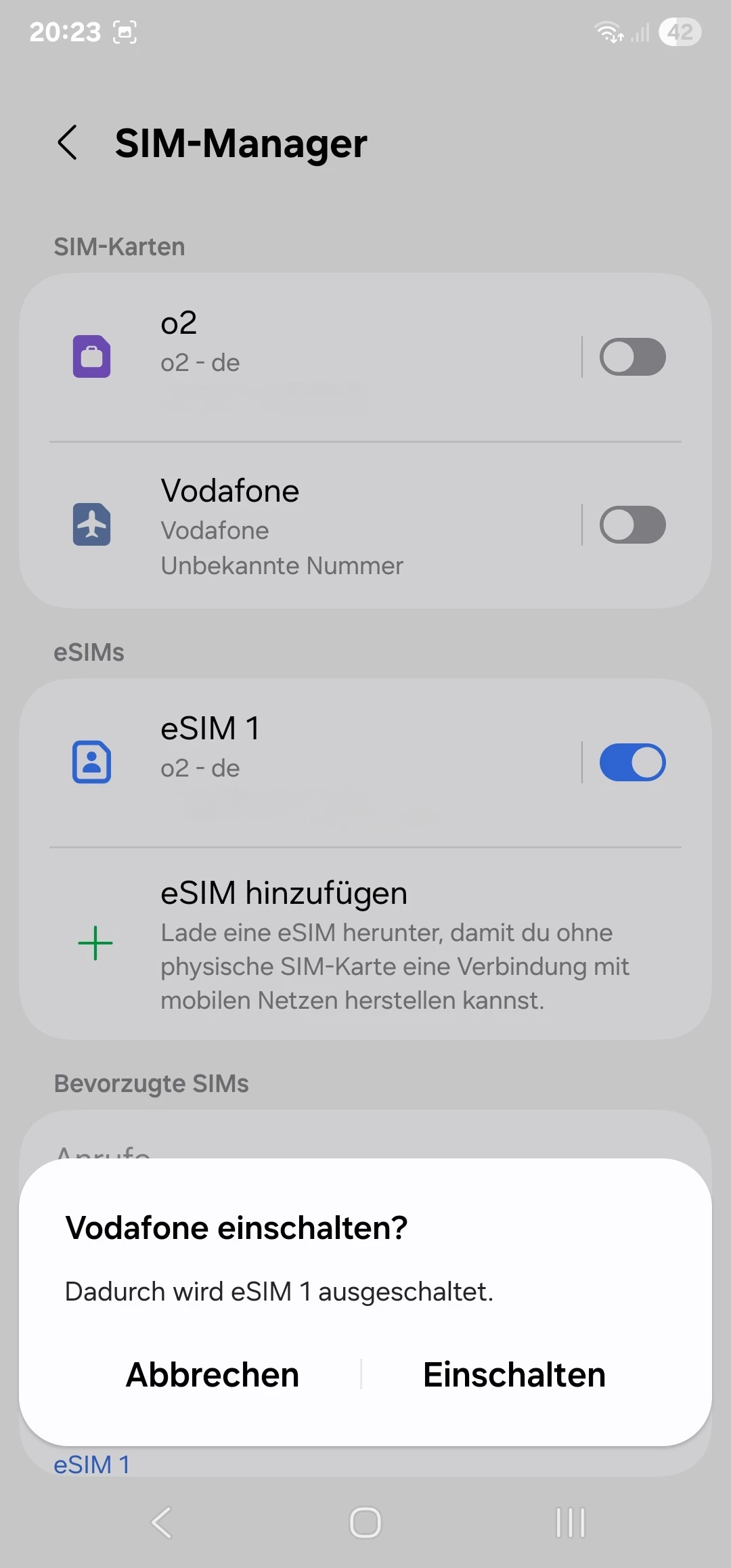
Task: Open the recent apps overview
Action: tap(570, 1523)
